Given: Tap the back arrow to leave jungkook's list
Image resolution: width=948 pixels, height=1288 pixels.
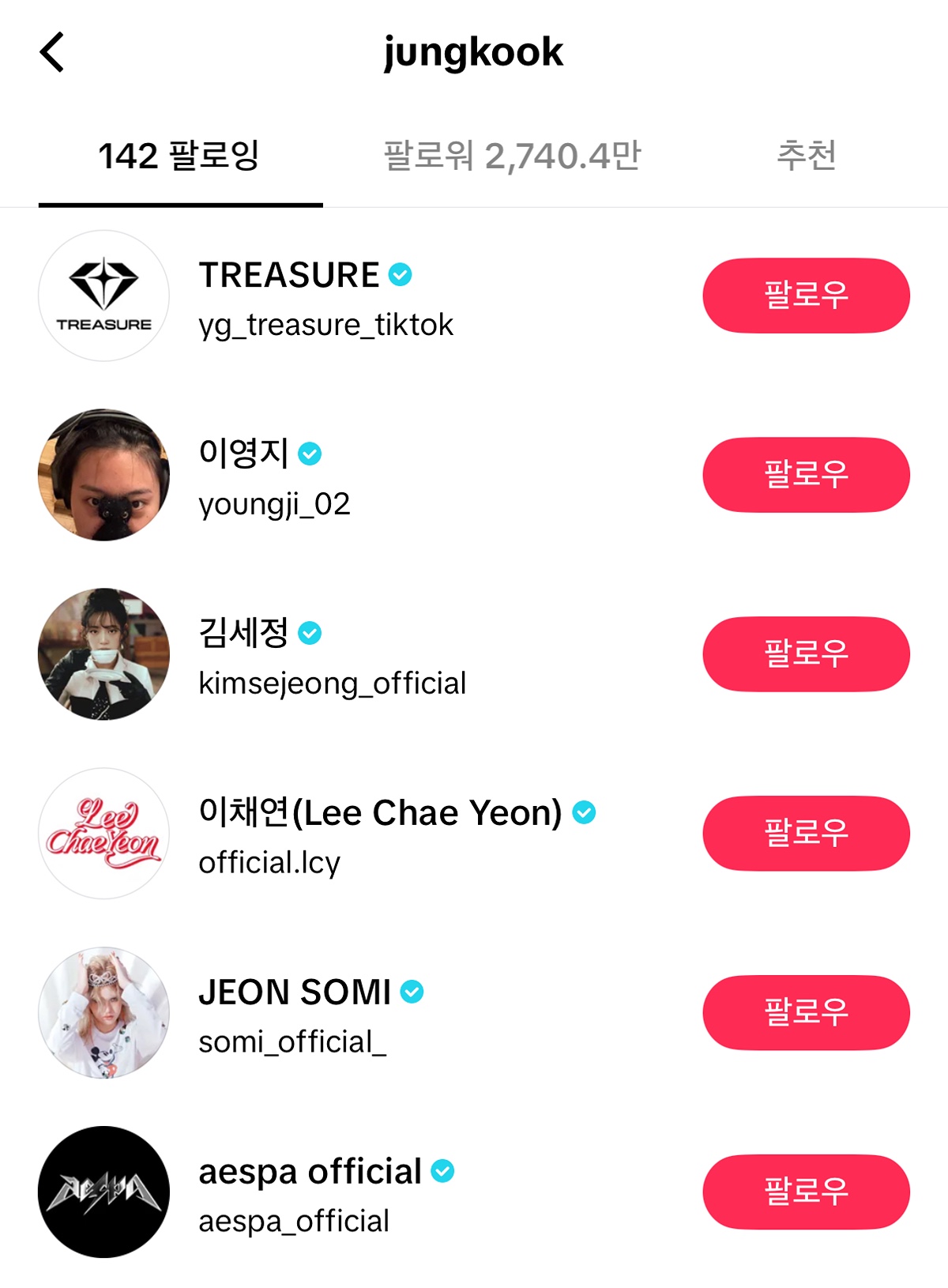Looking at the screenshot, I should 52,51.
